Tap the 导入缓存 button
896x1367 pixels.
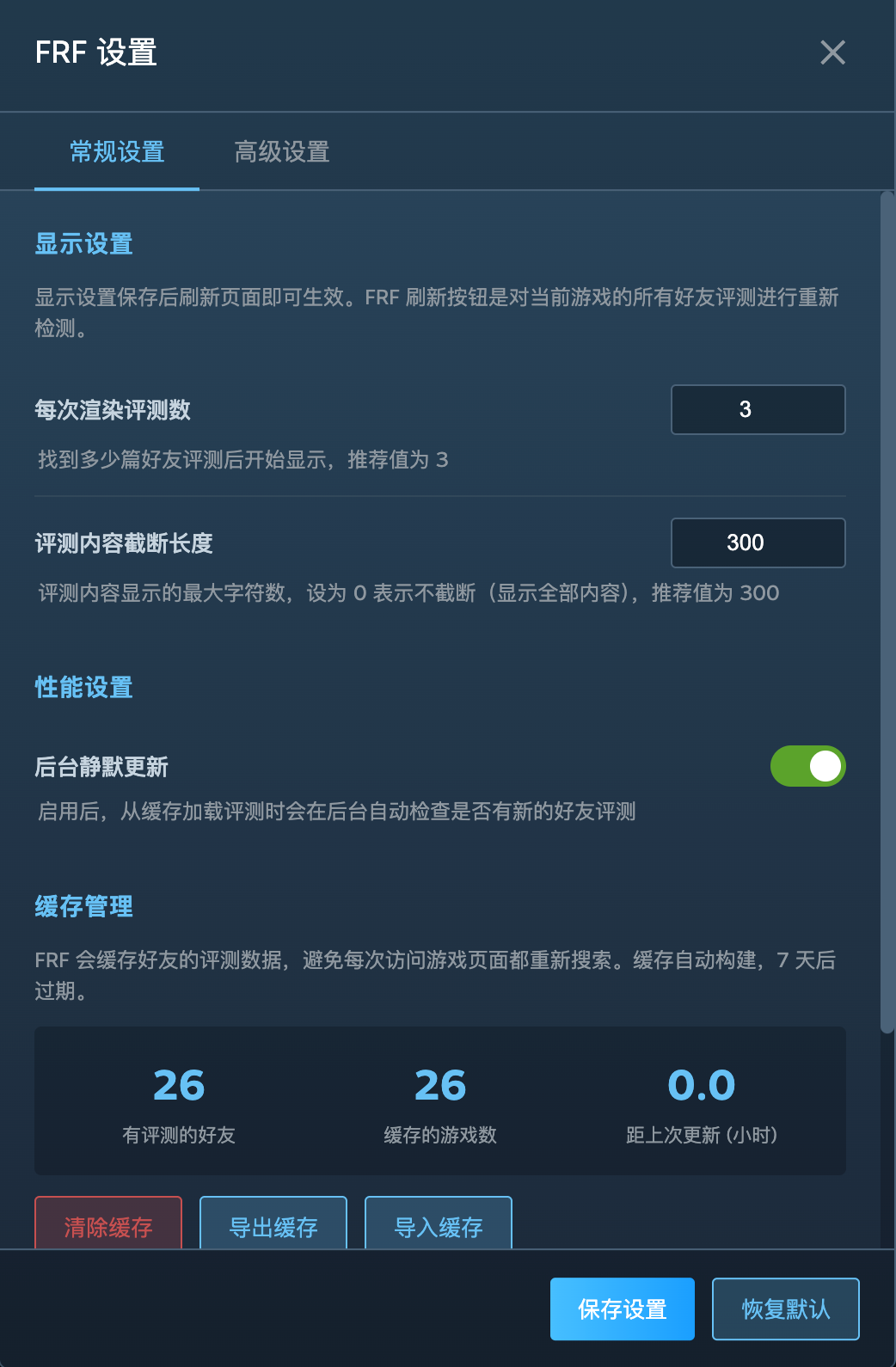(439, 1224)
